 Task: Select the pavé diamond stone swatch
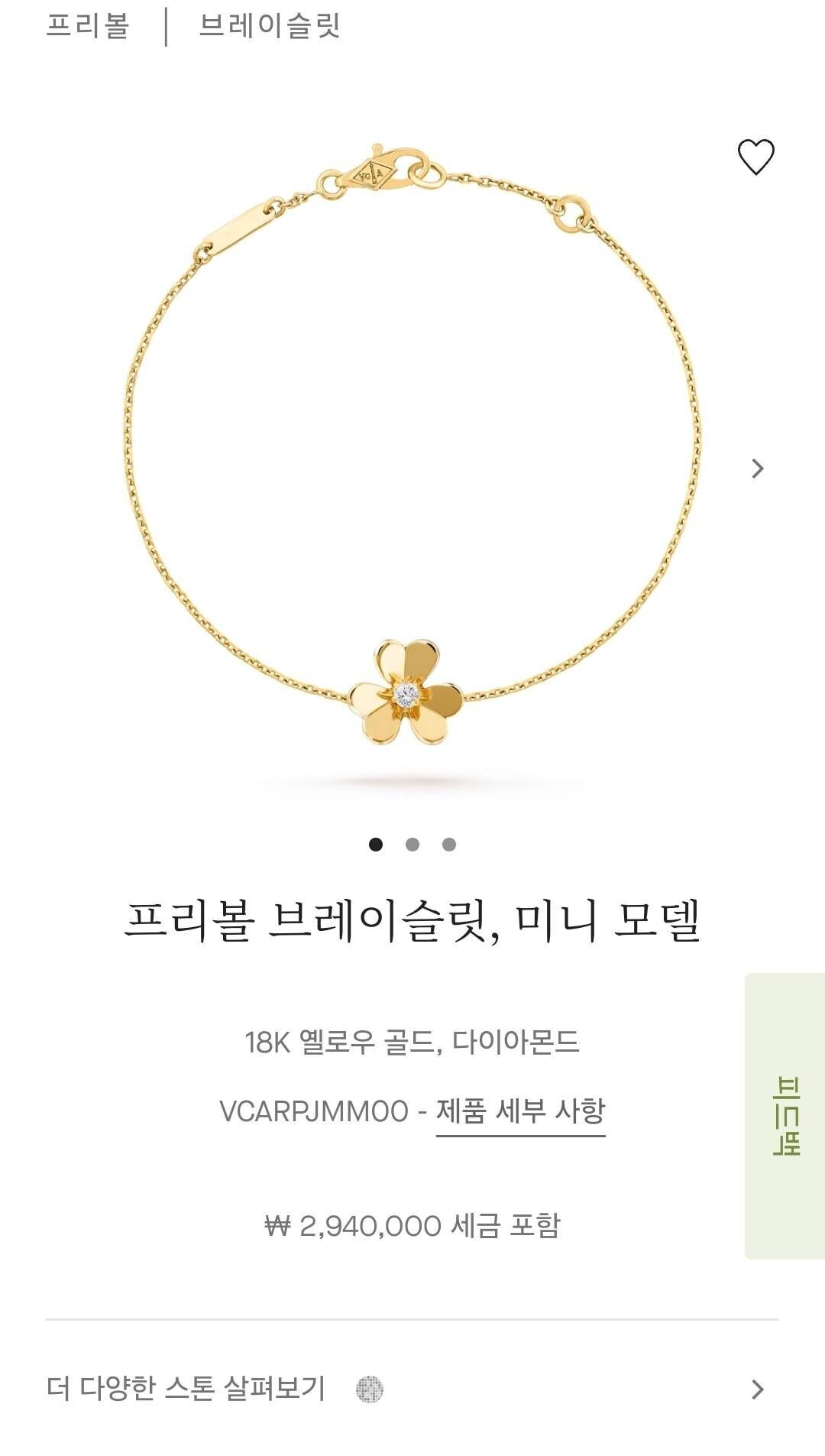pyautogui.click(x=371, y=1389)
